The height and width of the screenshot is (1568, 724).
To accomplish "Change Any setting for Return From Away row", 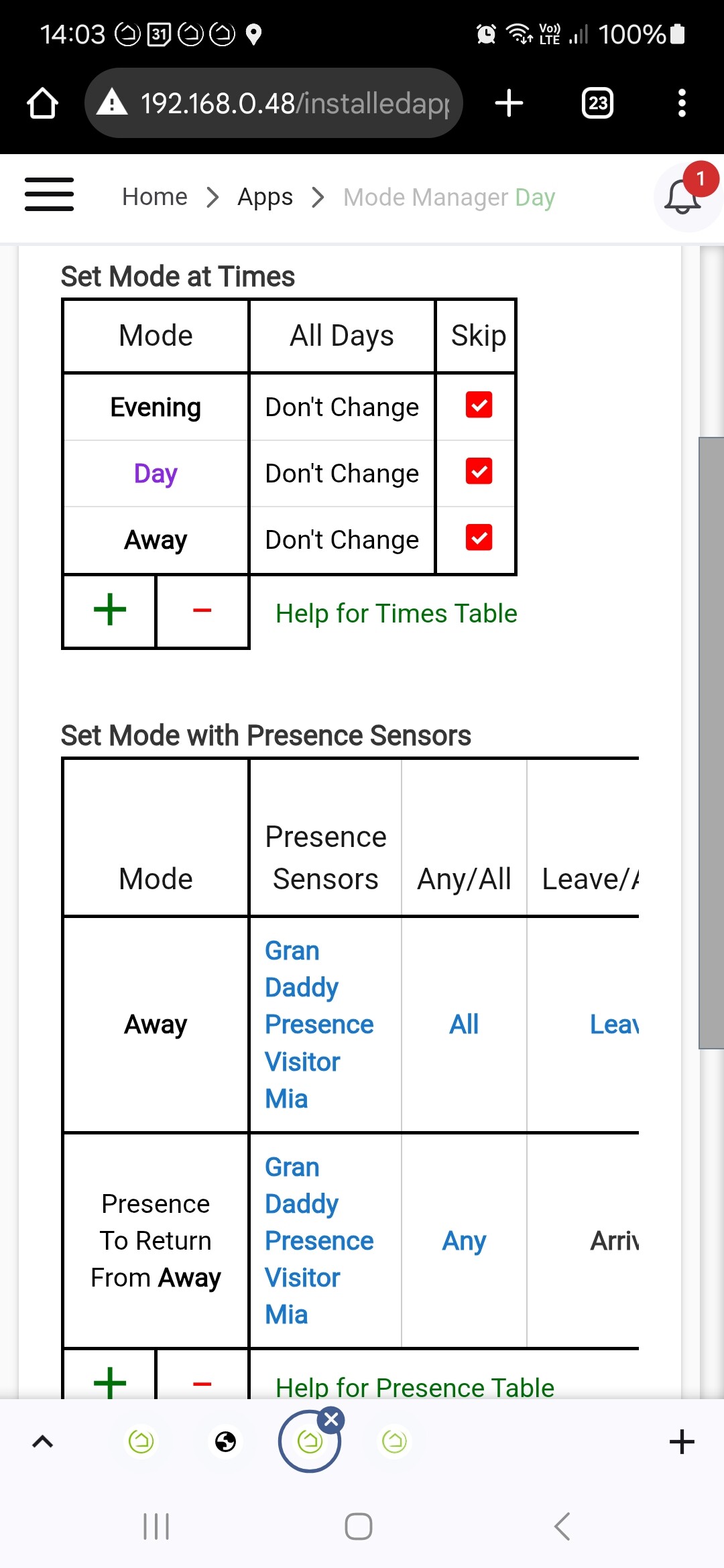I will pos(464,1241).
